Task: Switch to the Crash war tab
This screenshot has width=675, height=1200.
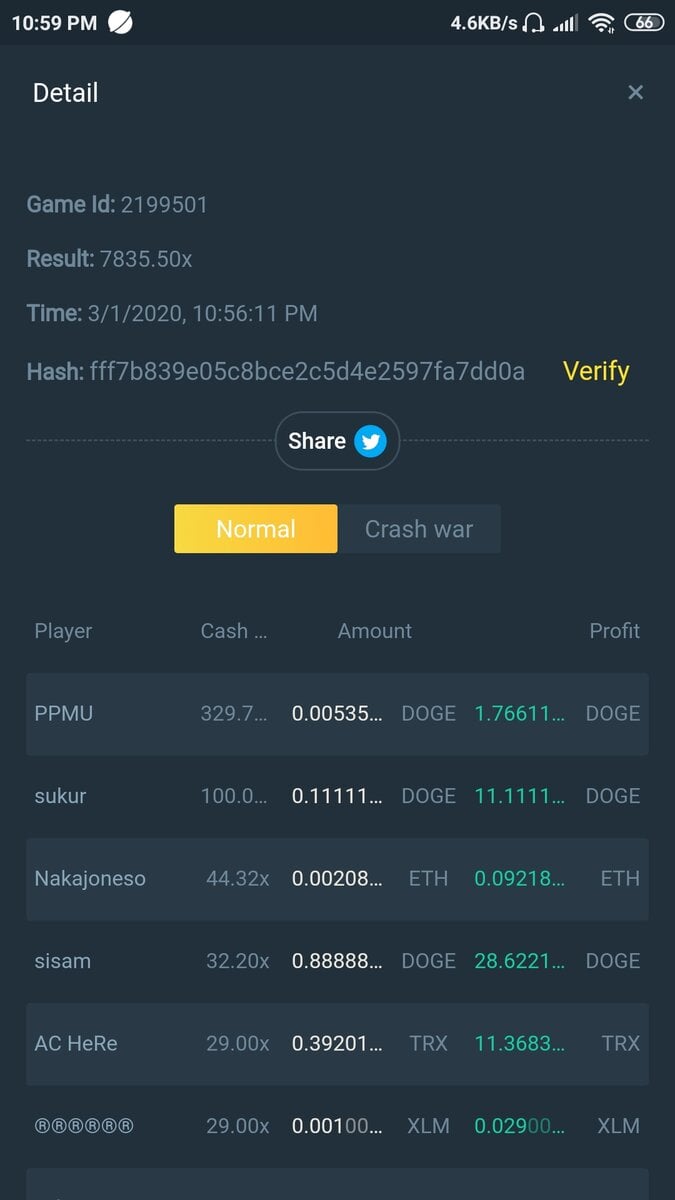Action: pyautogui.click(x=419, y=529)
